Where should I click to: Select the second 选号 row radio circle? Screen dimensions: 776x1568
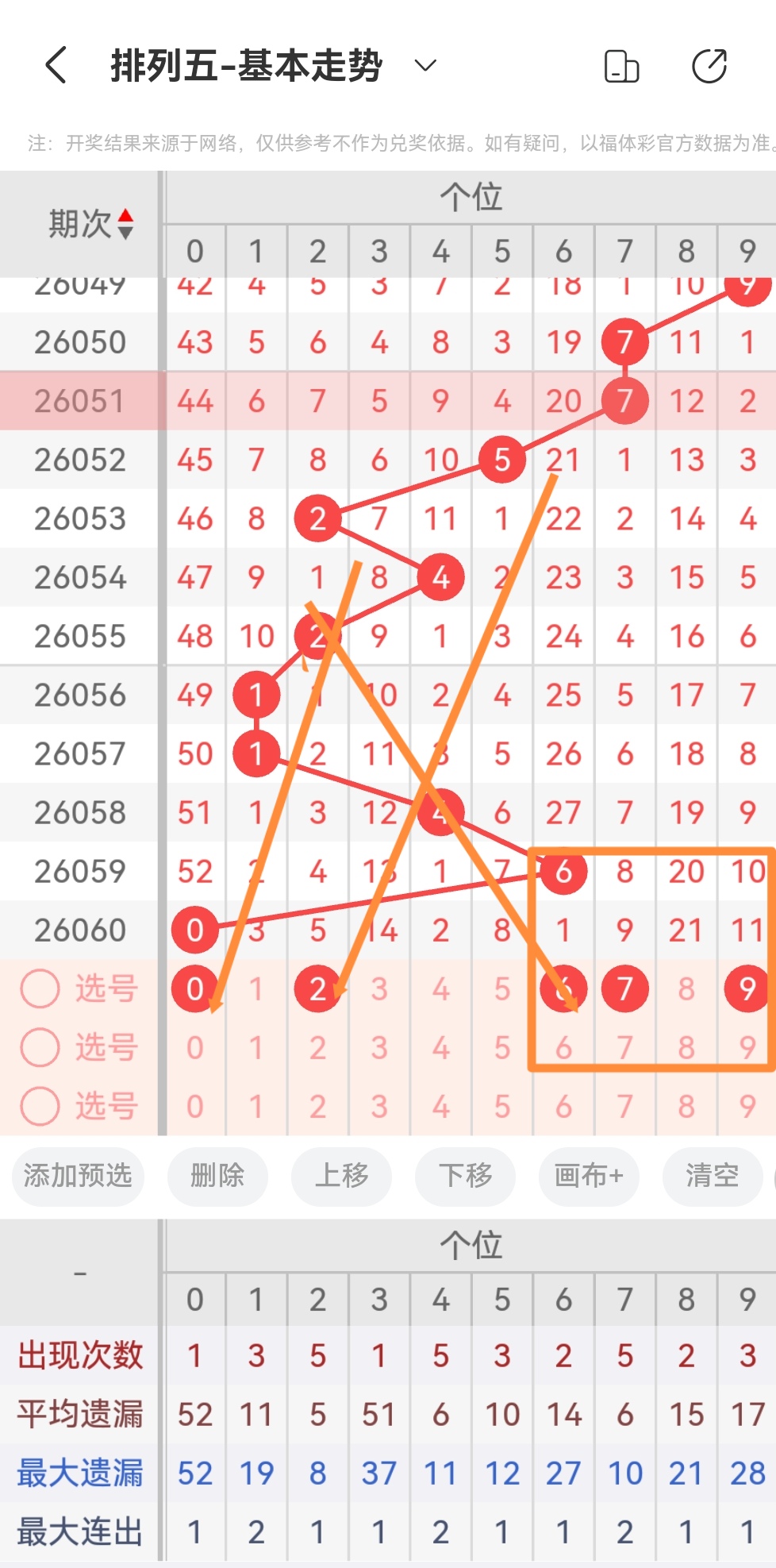click(40, 1048)
